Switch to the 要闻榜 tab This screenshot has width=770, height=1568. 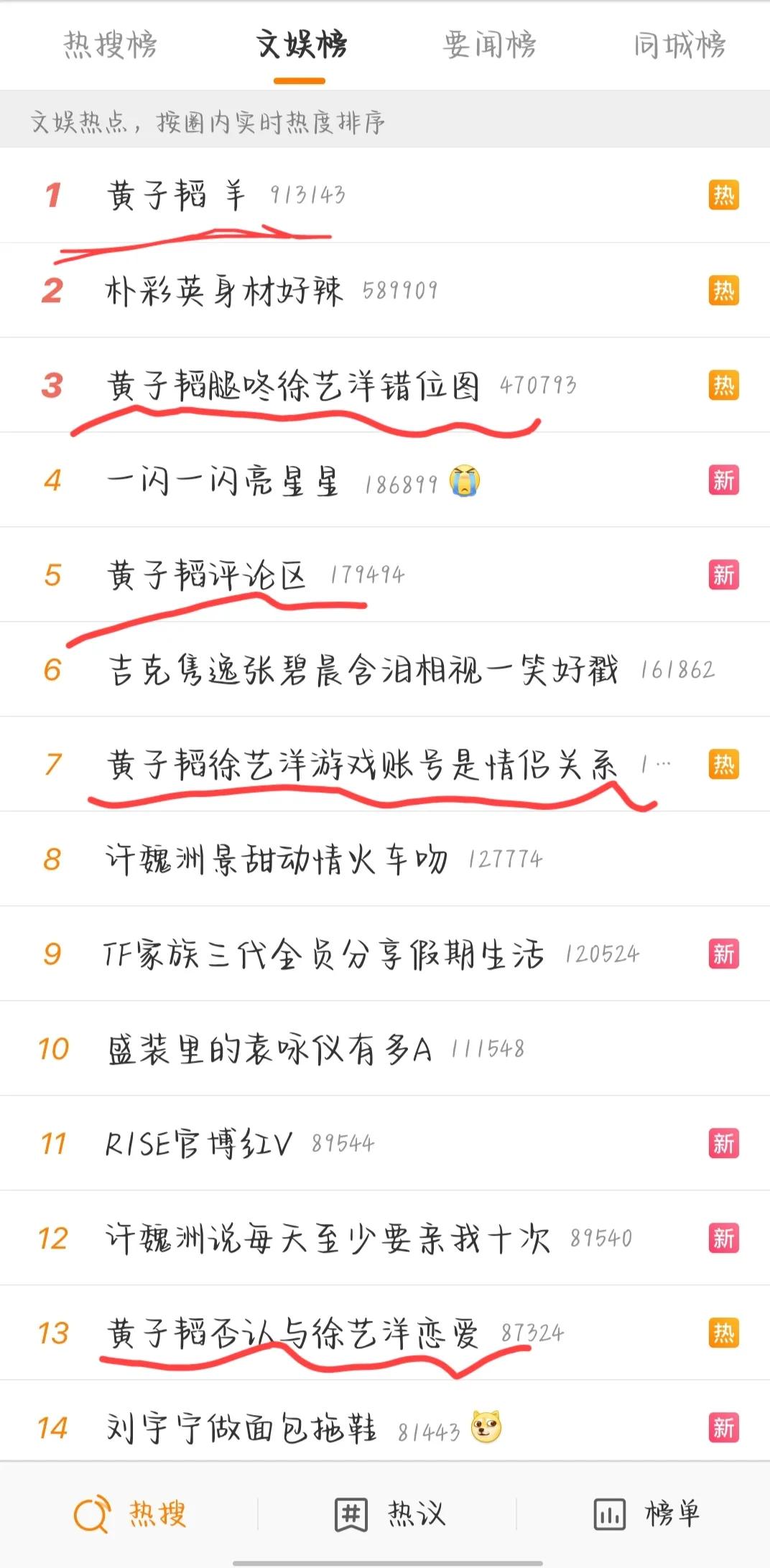pos(490,45)
